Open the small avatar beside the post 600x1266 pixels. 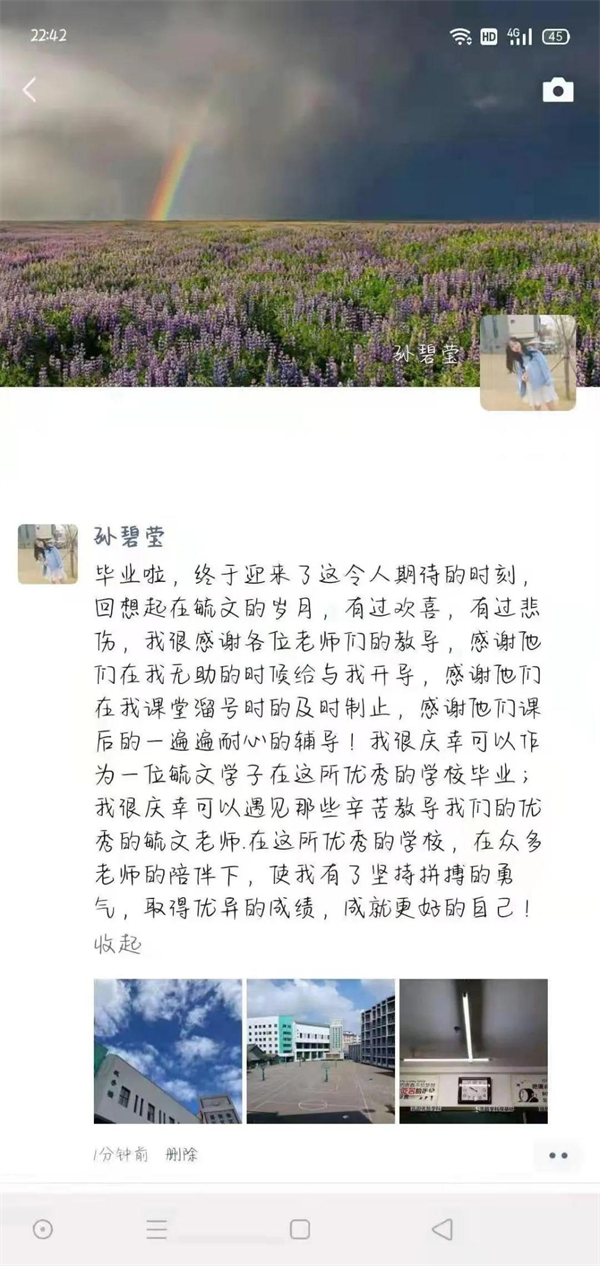tap(47, 553)
